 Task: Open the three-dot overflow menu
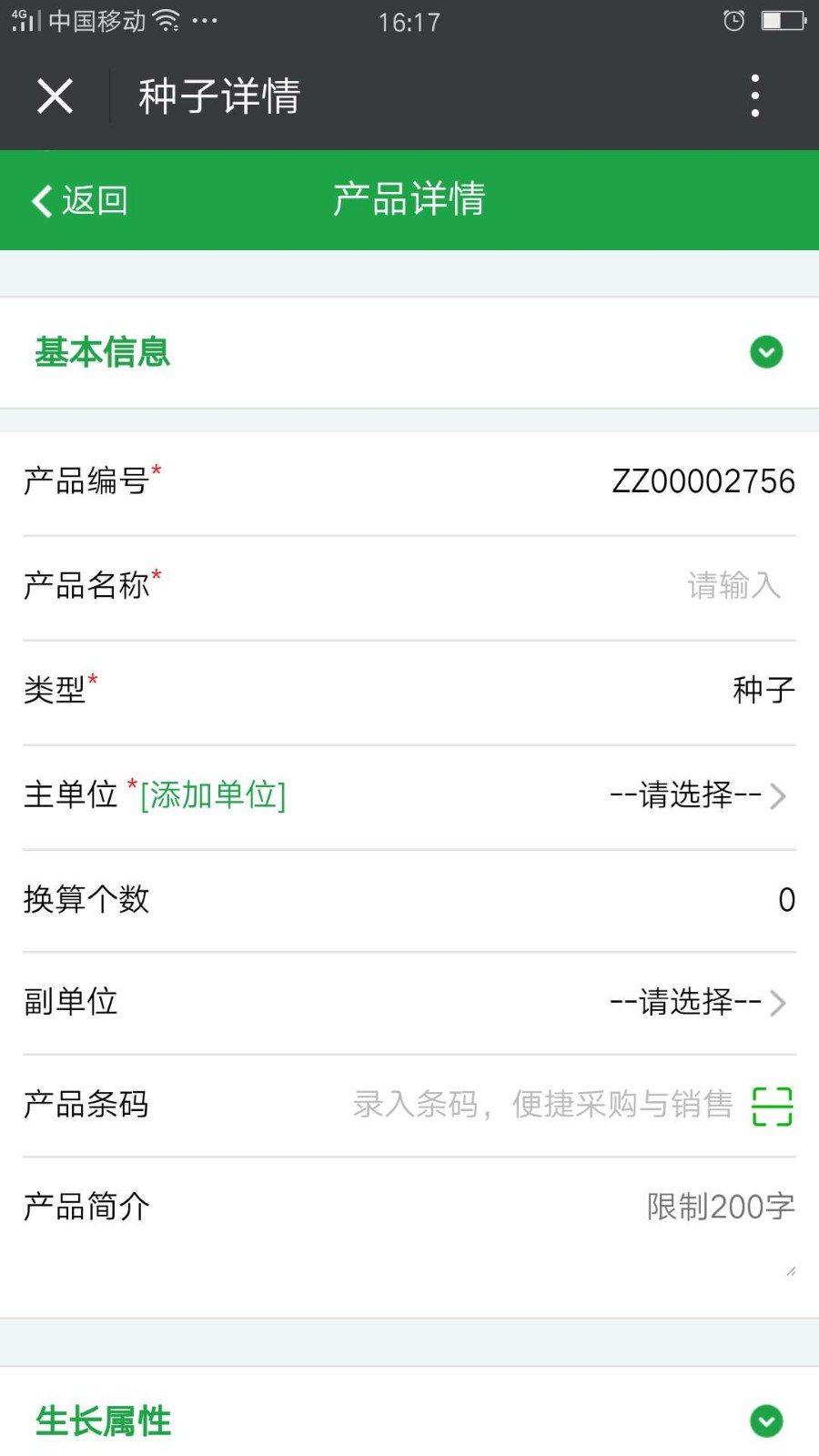click(754, 96)
